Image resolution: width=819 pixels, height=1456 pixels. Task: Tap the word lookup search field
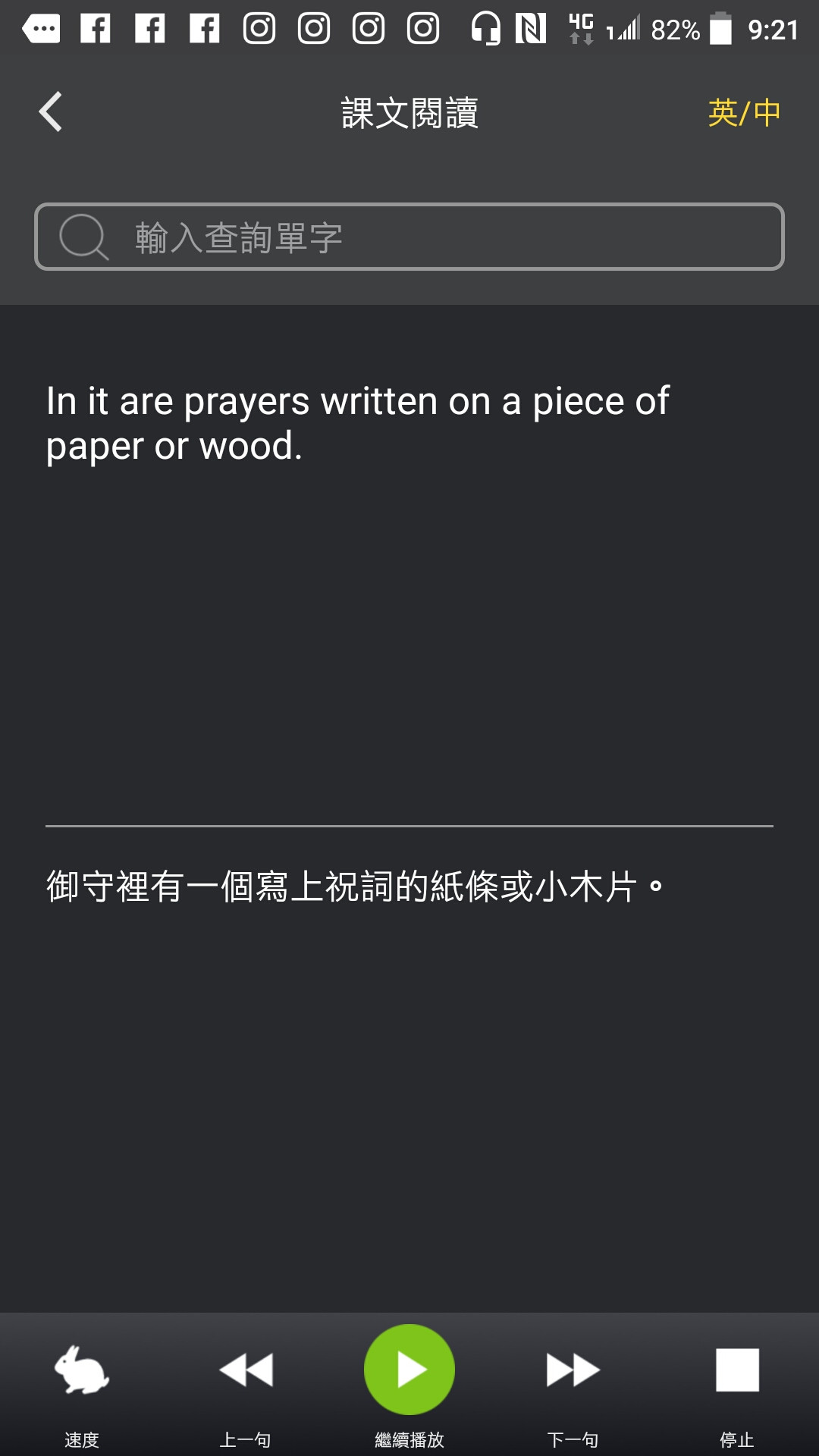pos(409,237)
